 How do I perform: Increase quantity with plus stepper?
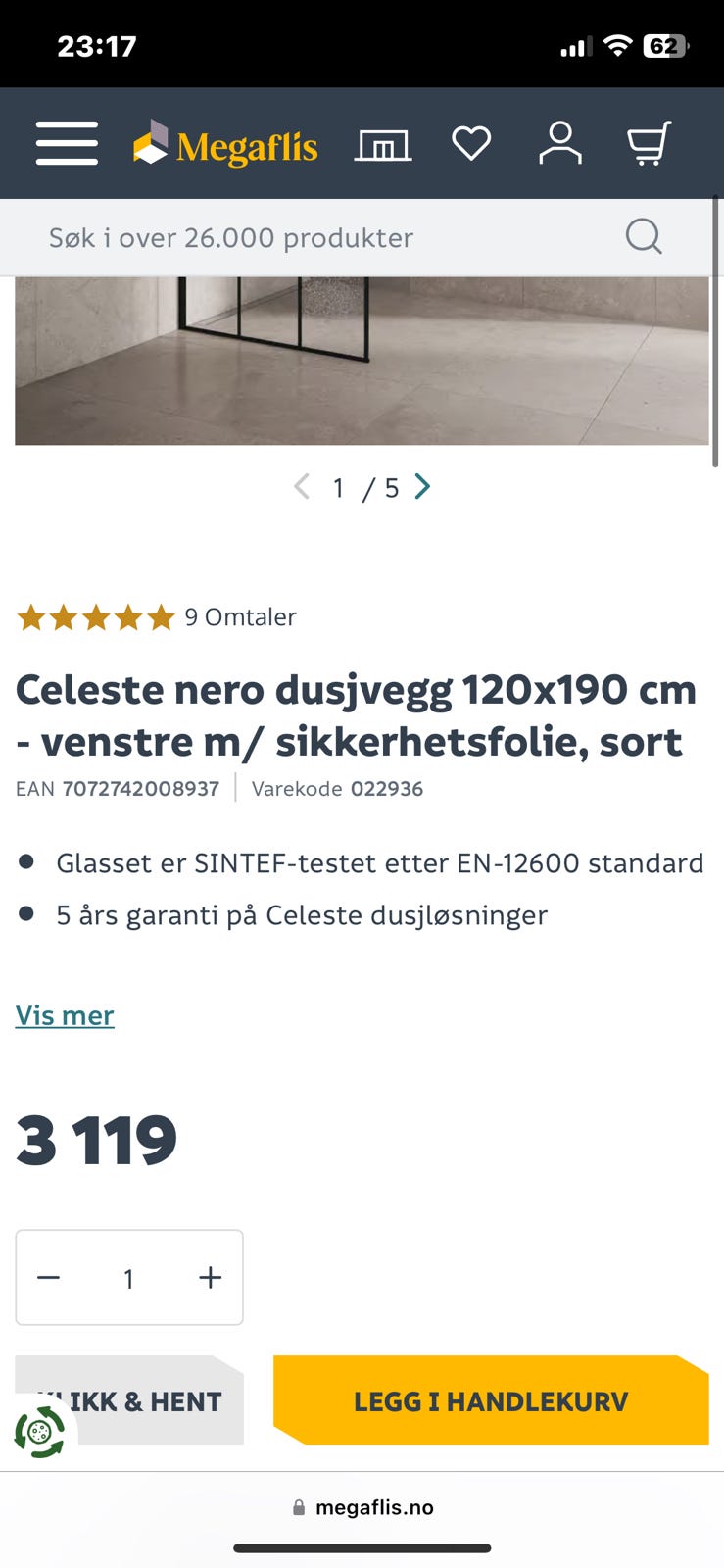pyautogui.click(x=210, y=1278)
